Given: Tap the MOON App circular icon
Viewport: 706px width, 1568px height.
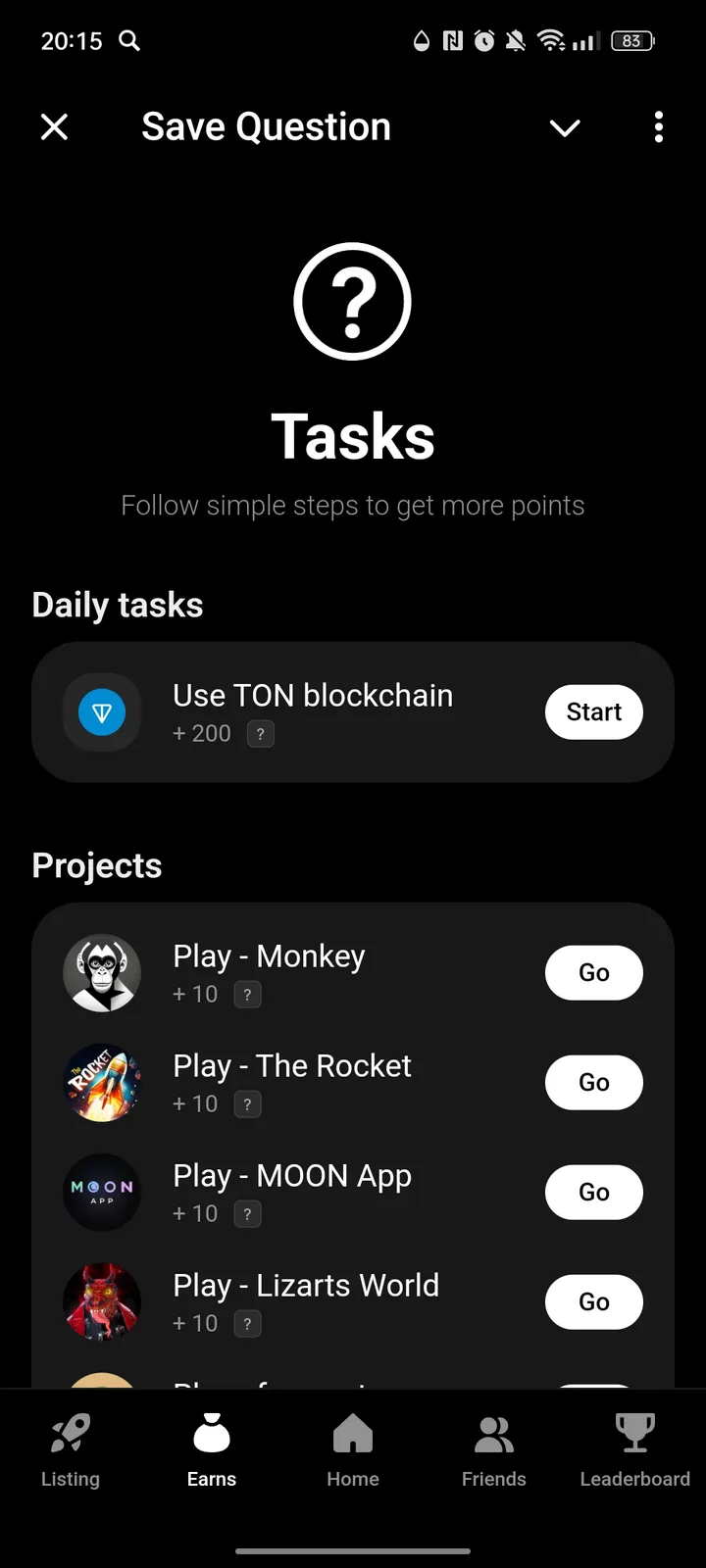Looking at the screenshot, I should [x=102, y=1192].
